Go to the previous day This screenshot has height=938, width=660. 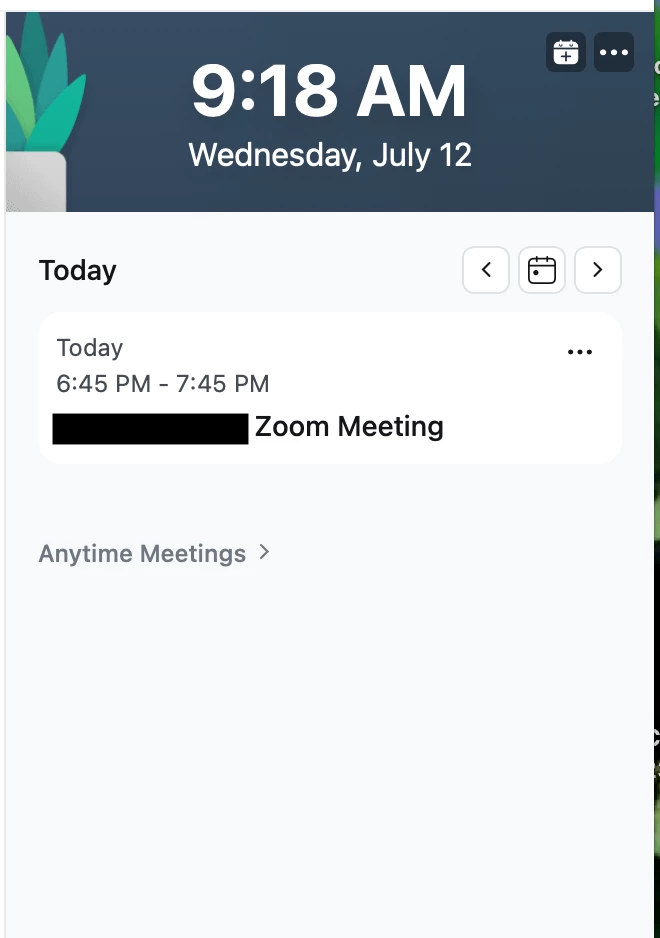(x=486, y=270)
